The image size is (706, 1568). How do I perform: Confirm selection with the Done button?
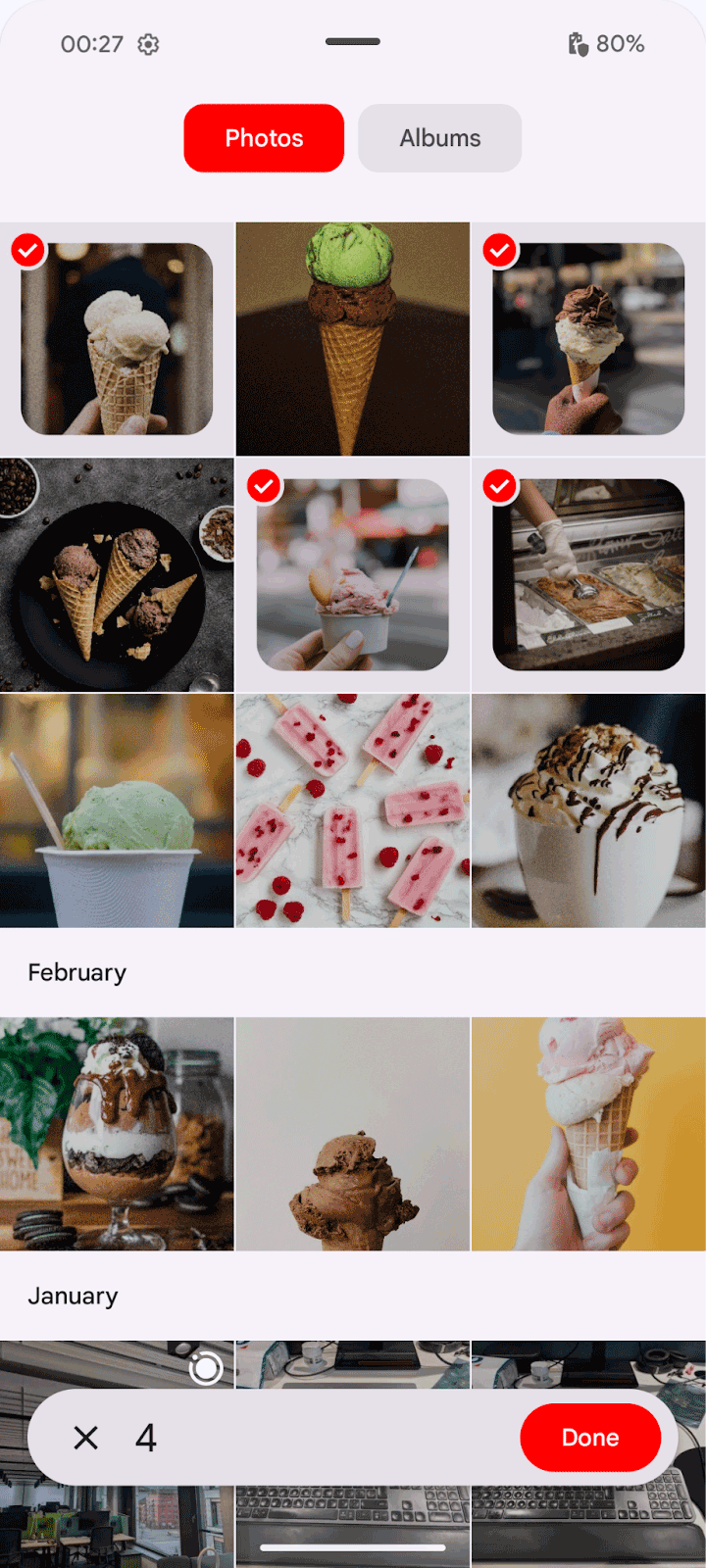coord(590,1438)
